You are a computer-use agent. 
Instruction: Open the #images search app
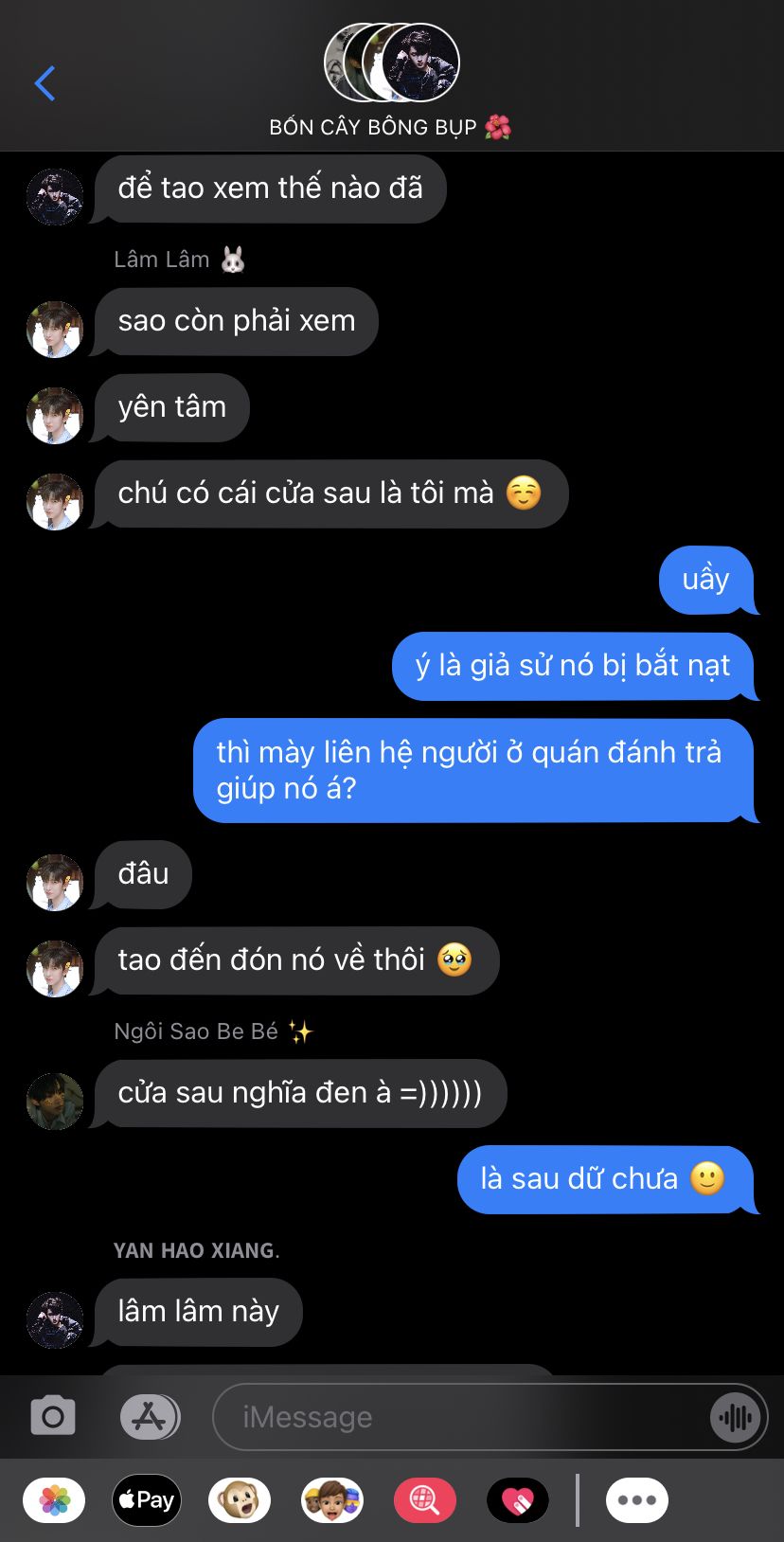pyautogui.click(x=424, y=1500)
